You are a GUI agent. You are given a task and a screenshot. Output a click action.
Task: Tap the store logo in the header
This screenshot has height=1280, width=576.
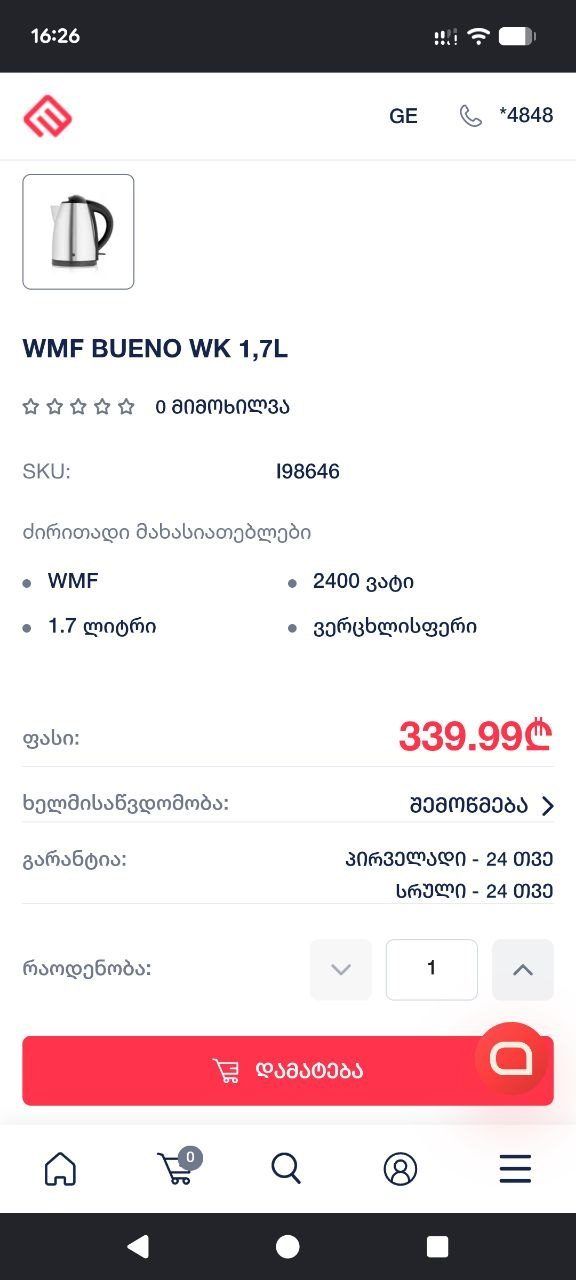tap(47, 116)
